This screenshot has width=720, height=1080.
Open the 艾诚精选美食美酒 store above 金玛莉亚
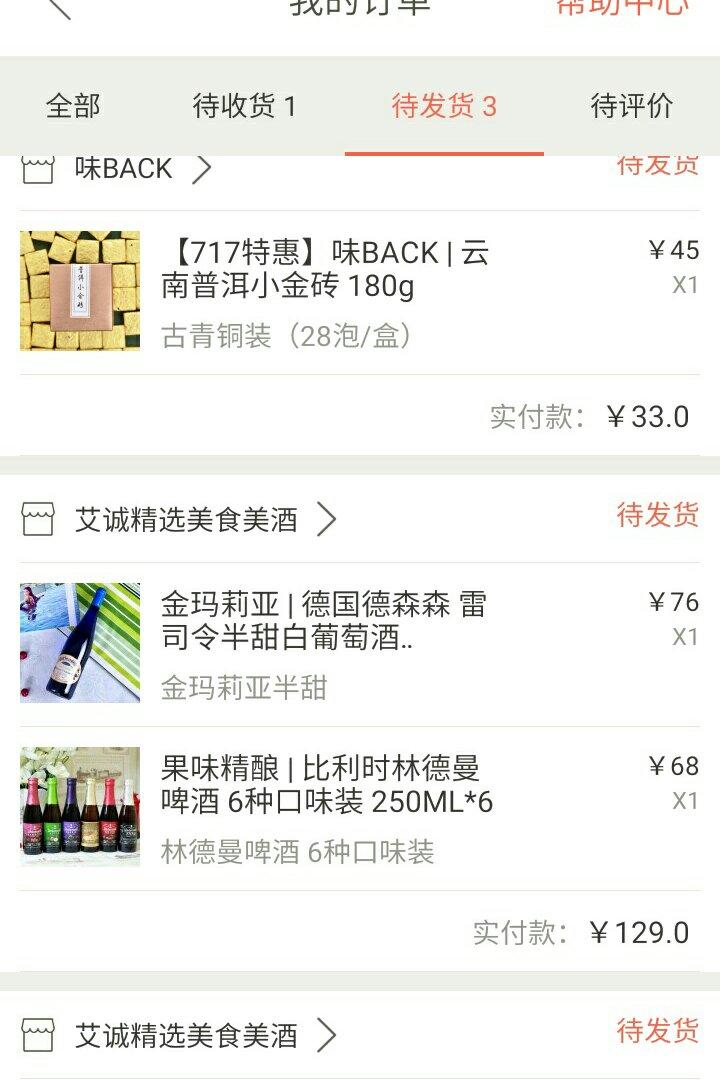186,520
